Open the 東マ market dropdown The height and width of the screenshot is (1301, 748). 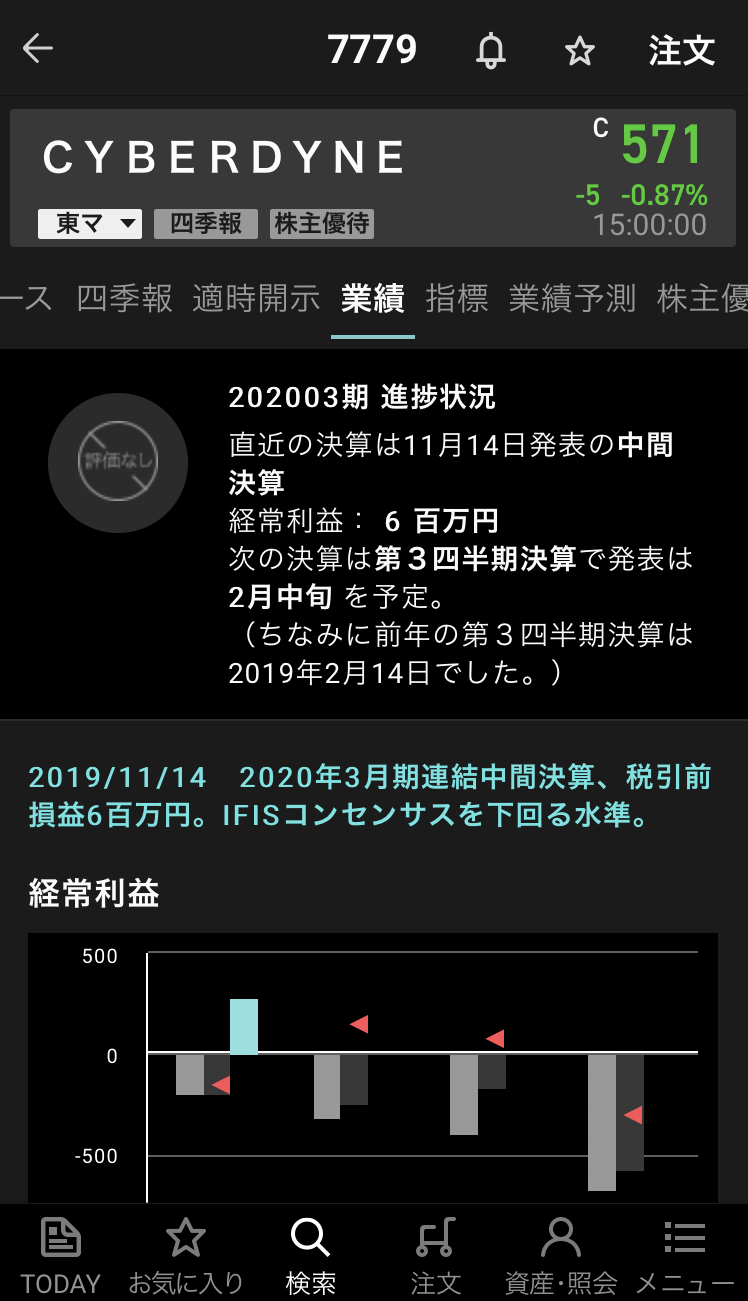click(x=90, y=223)
